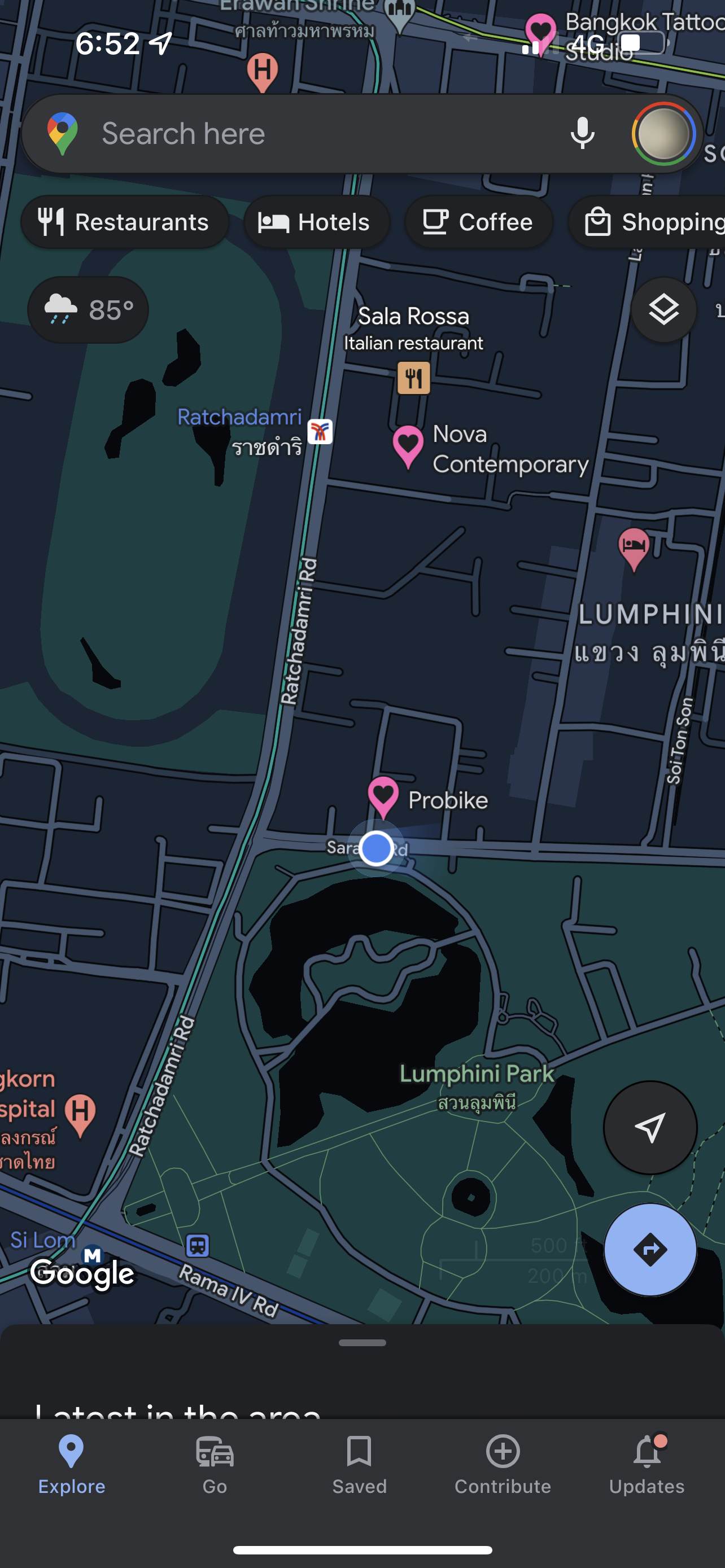Select the Restaurants chip
The image size is (725, 1568).
(x=125, y=222)
